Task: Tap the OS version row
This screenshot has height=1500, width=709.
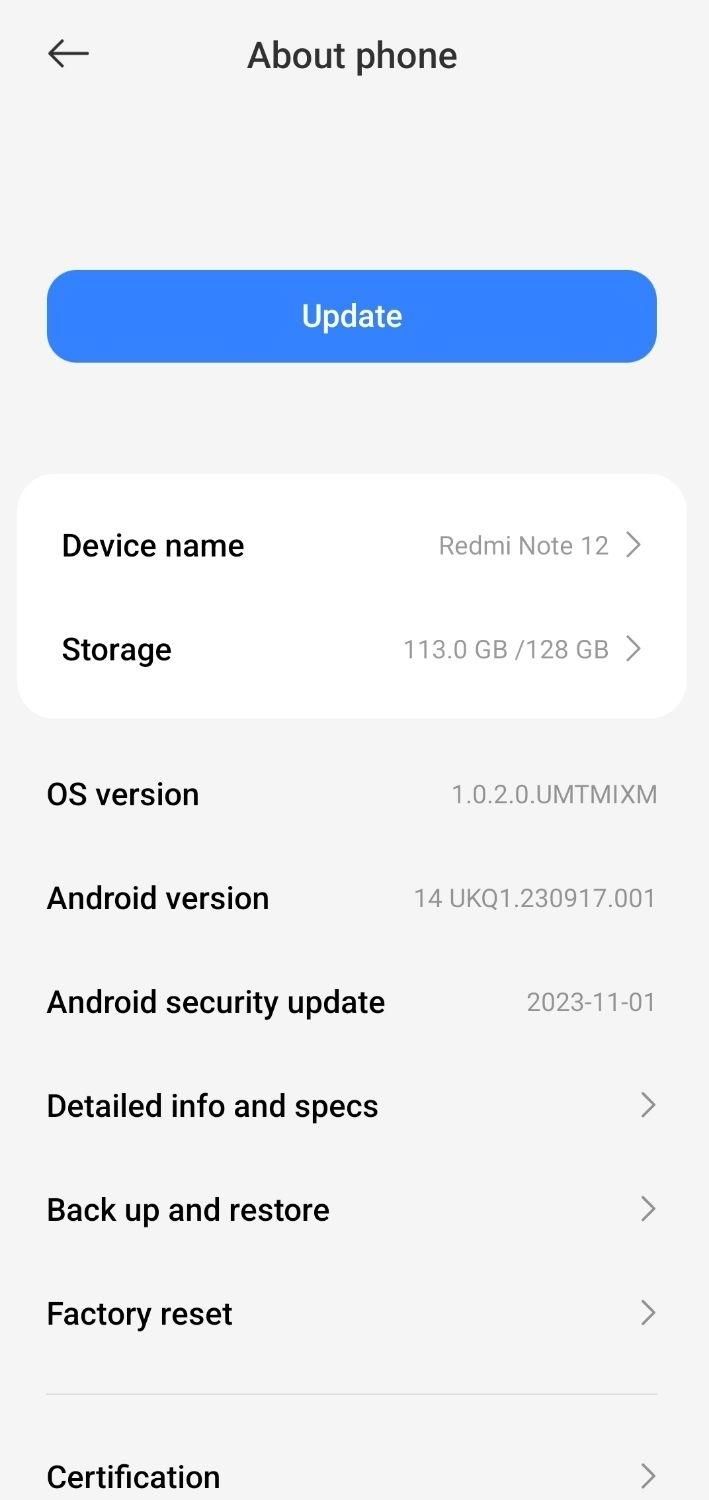Action: click(352, 794)
